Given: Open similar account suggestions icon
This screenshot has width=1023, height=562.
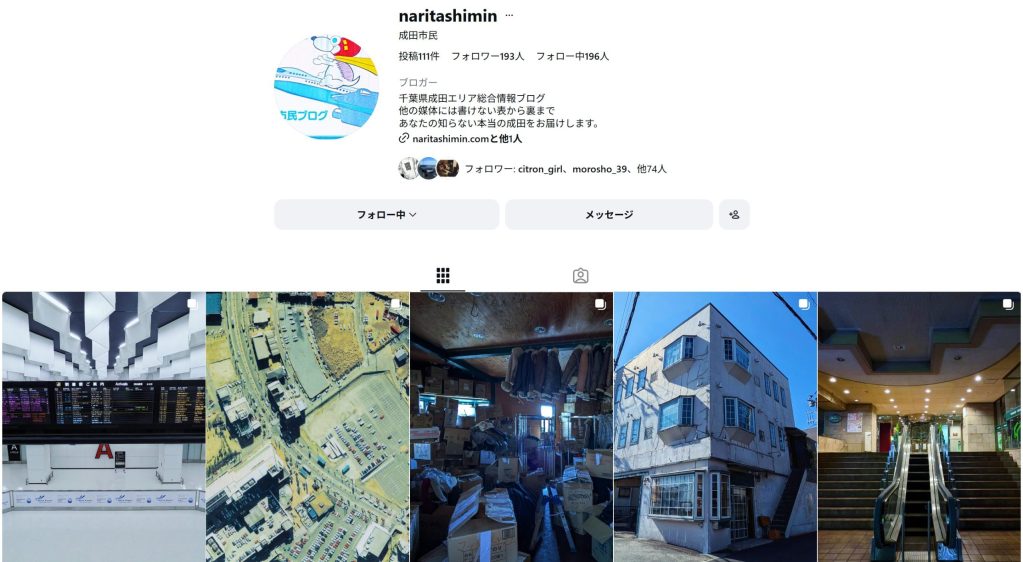Looking at the screenshot, I should pos(734,214).
